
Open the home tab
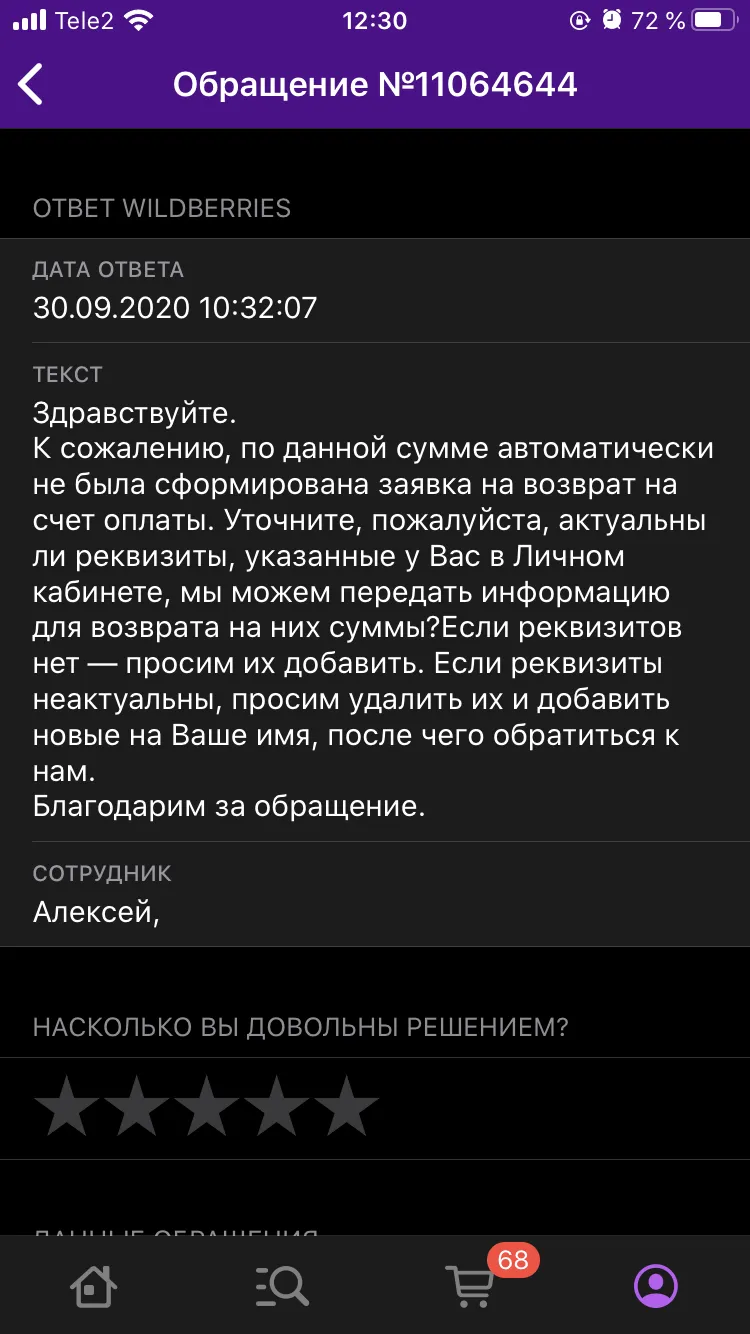(x=94, y=1286)
